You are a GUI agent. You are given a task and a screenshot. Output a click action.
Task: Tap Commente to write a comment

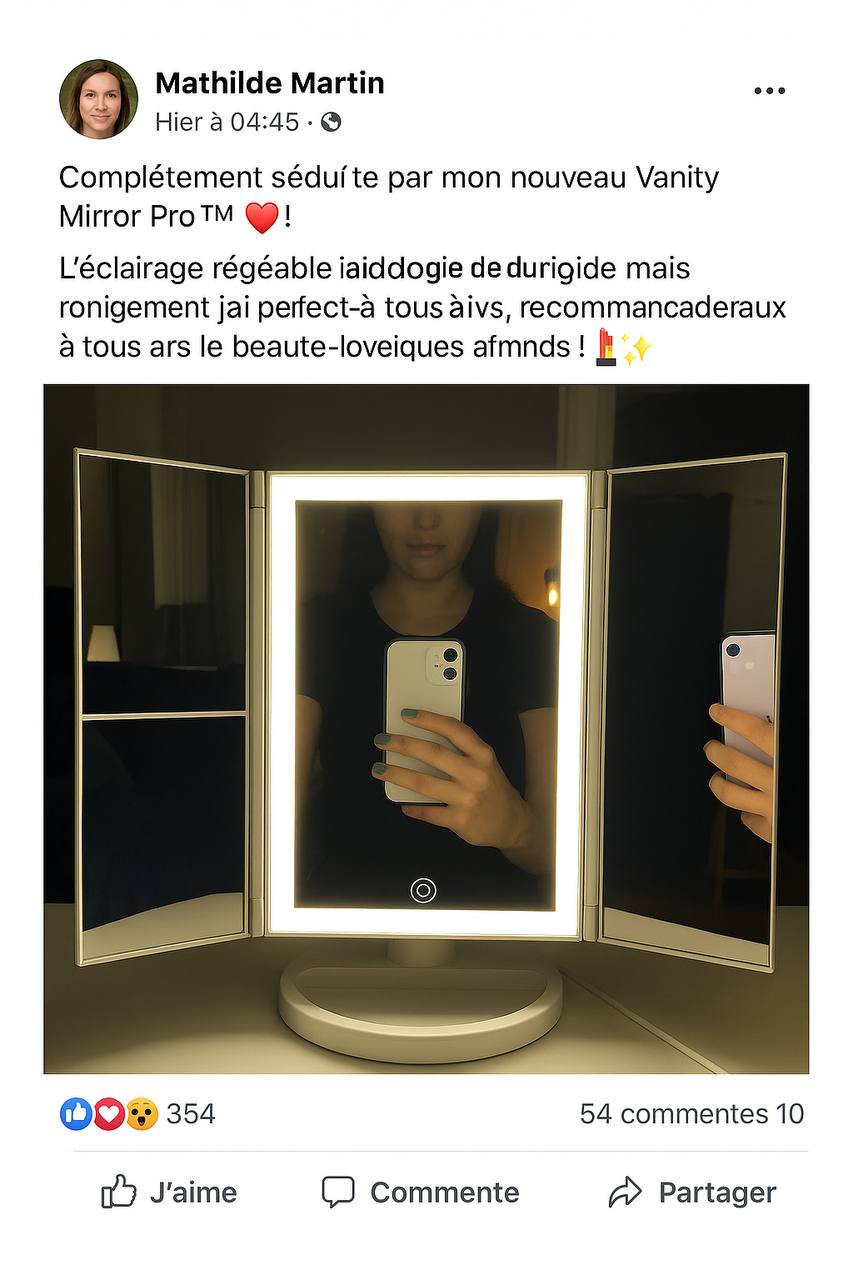(420, 1192)
